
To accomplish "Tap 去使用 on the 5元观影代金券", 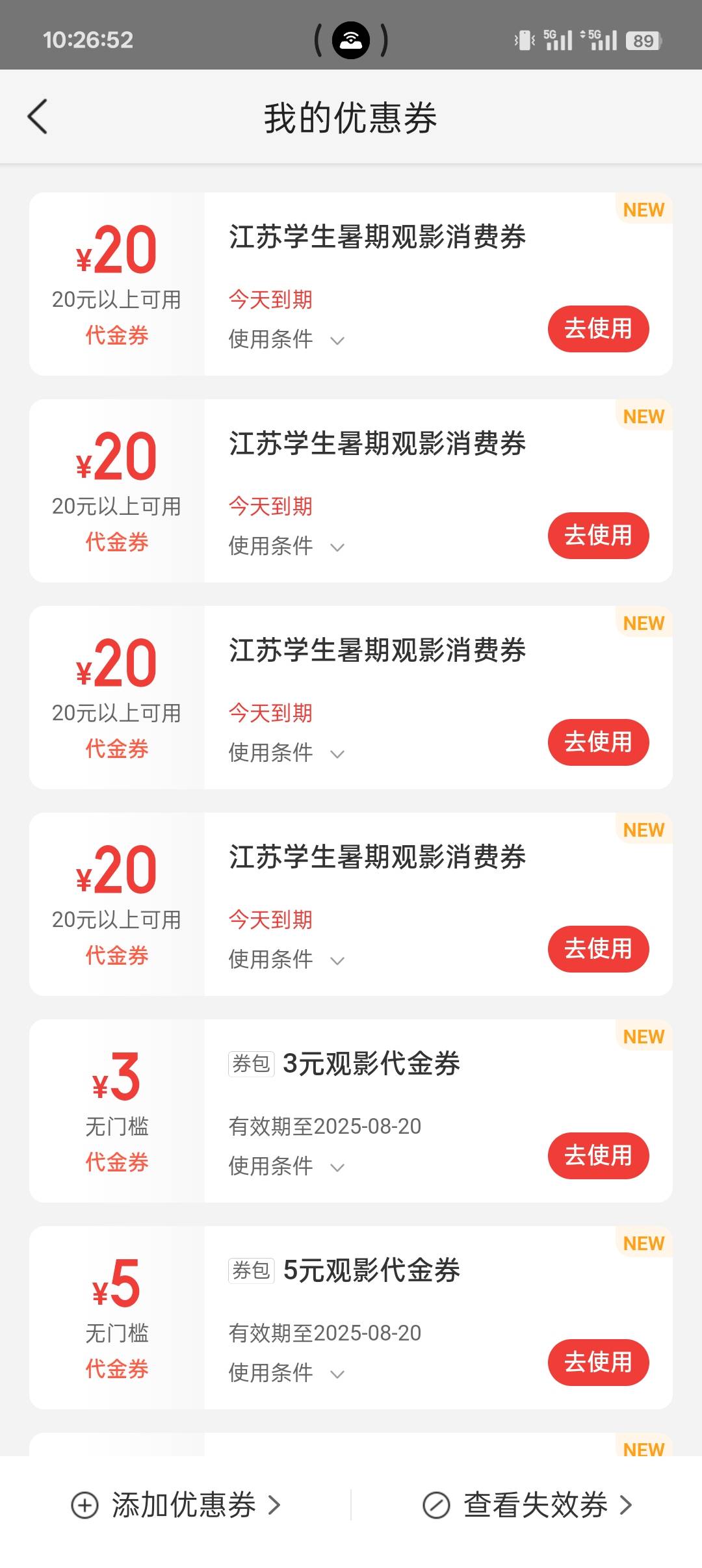I will pos(598,1362).
